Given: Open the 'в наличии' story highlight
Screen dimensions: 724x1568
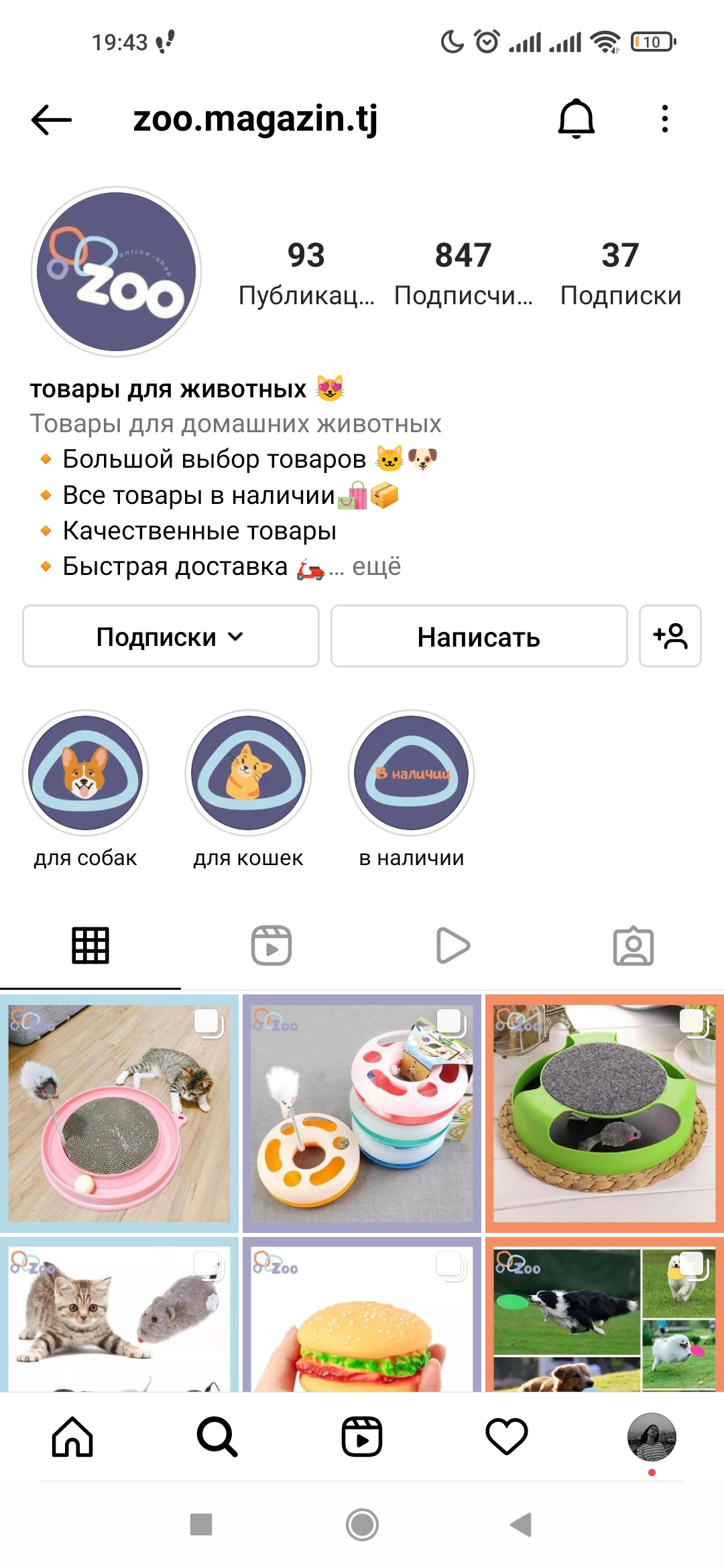Looking at the screenshot, I should coord(411,773).
